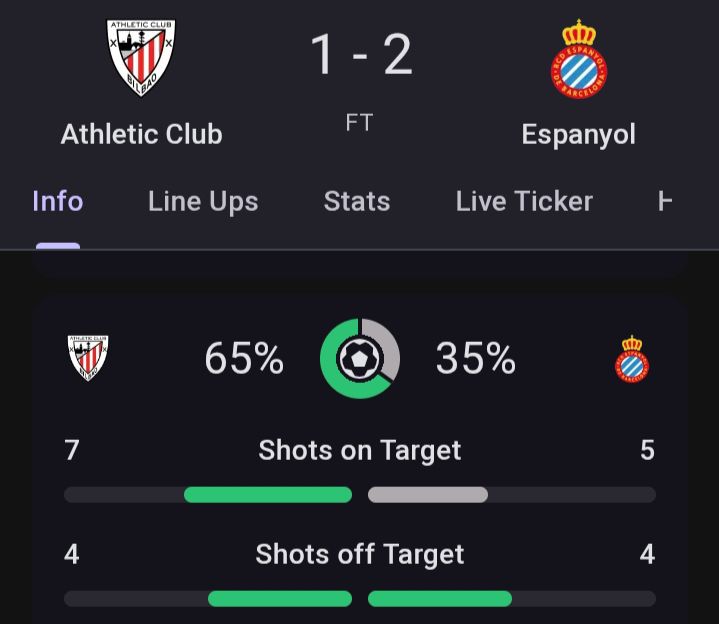Switch to the Line Ups tab

203,201
